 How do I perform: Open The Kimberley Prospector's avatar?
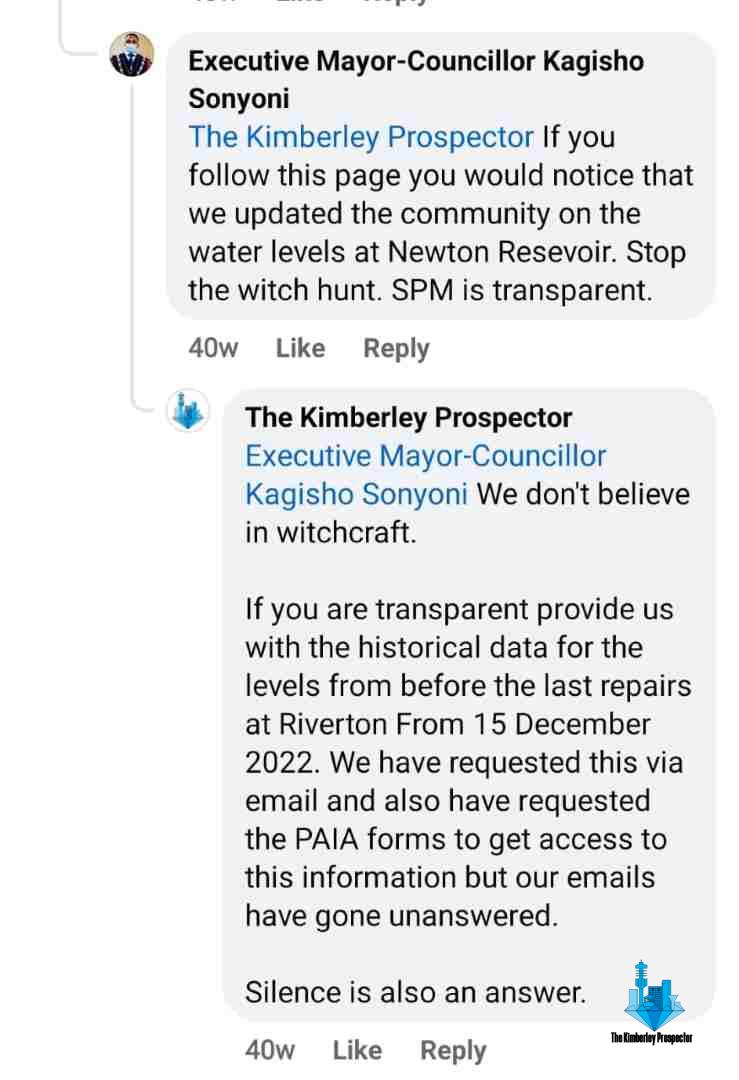[x=188, y=411]
